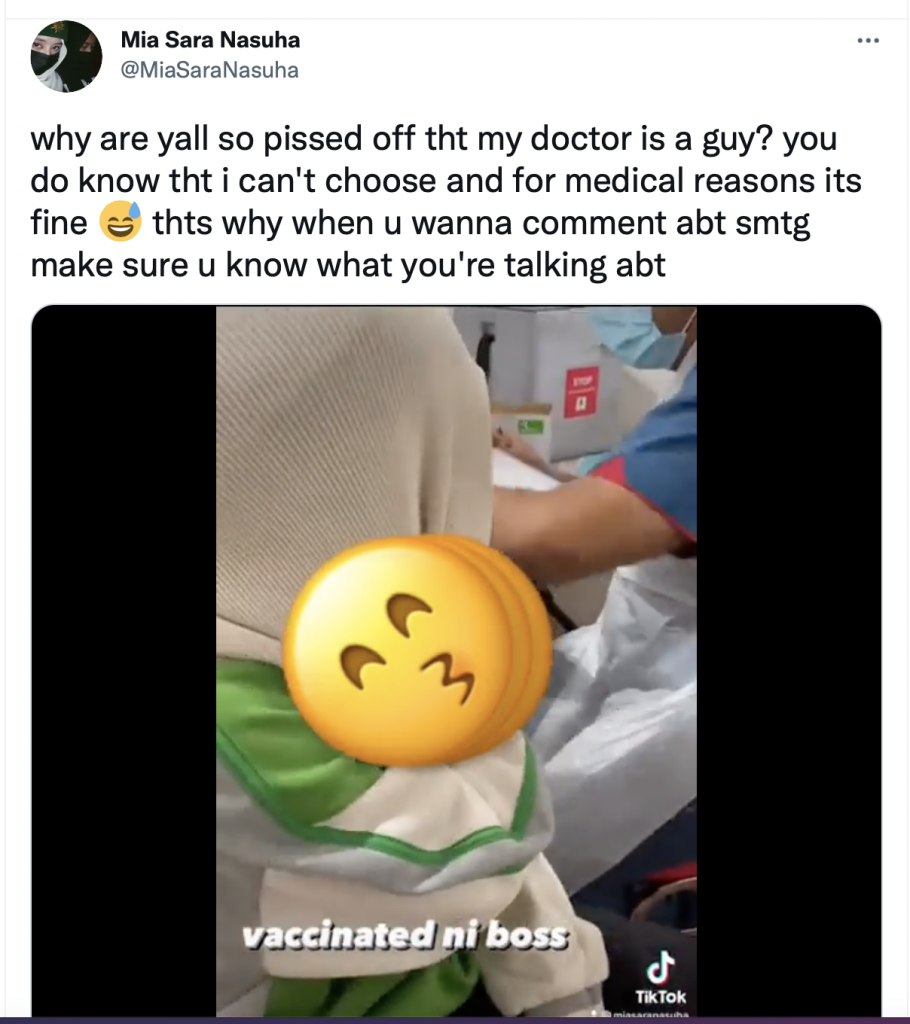This screenshot has width=910, height=1024.
Task: Play the embedded TikTok vaccination video
Action: [x=456, y=660]
